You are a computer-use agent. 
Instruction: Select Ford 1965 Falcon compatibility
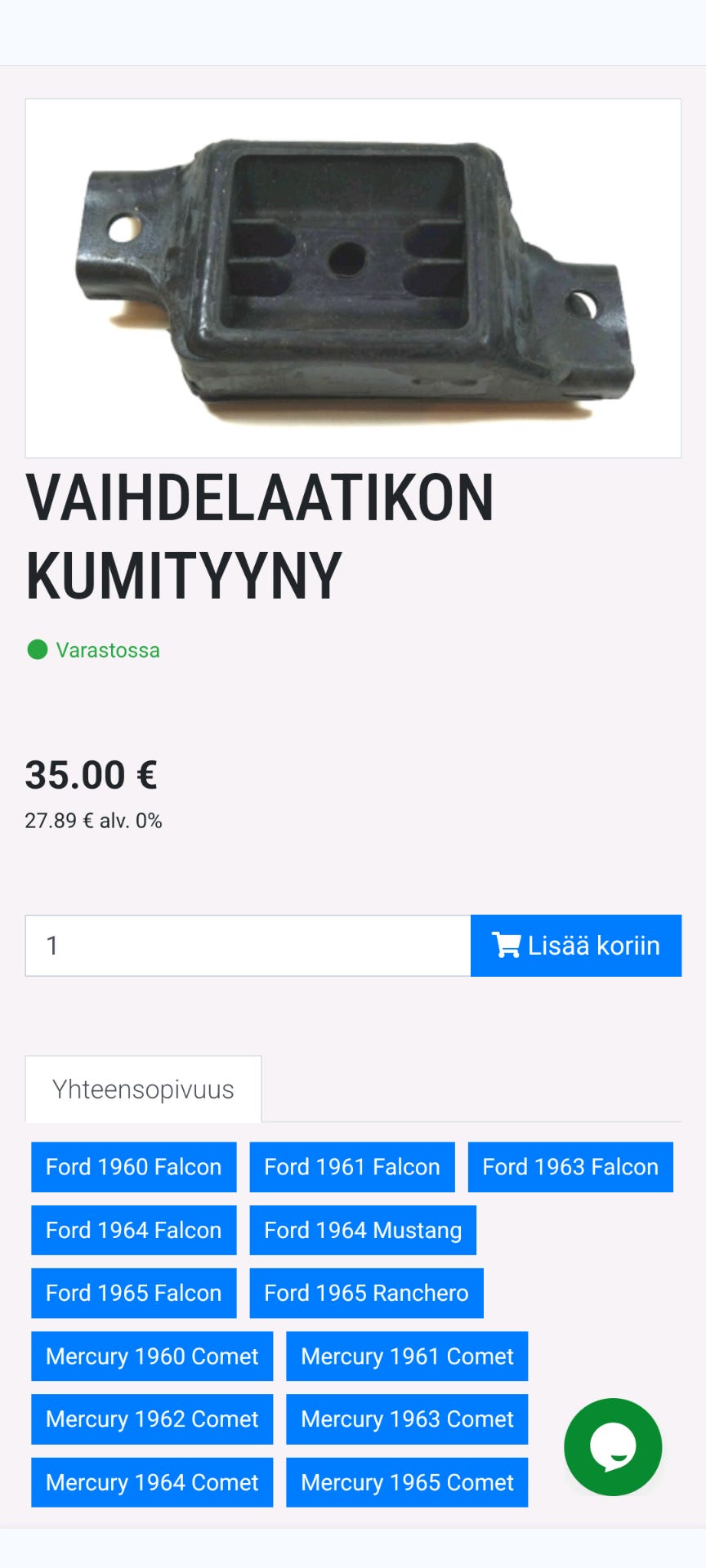point(133,1293)
